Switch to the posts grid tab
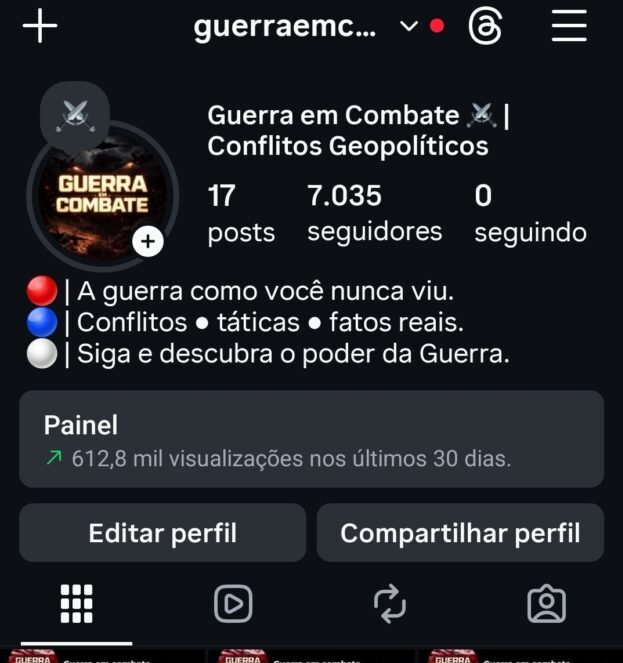Image resolution: width=623 pixels, height=663 pixels. coord(77,603)
